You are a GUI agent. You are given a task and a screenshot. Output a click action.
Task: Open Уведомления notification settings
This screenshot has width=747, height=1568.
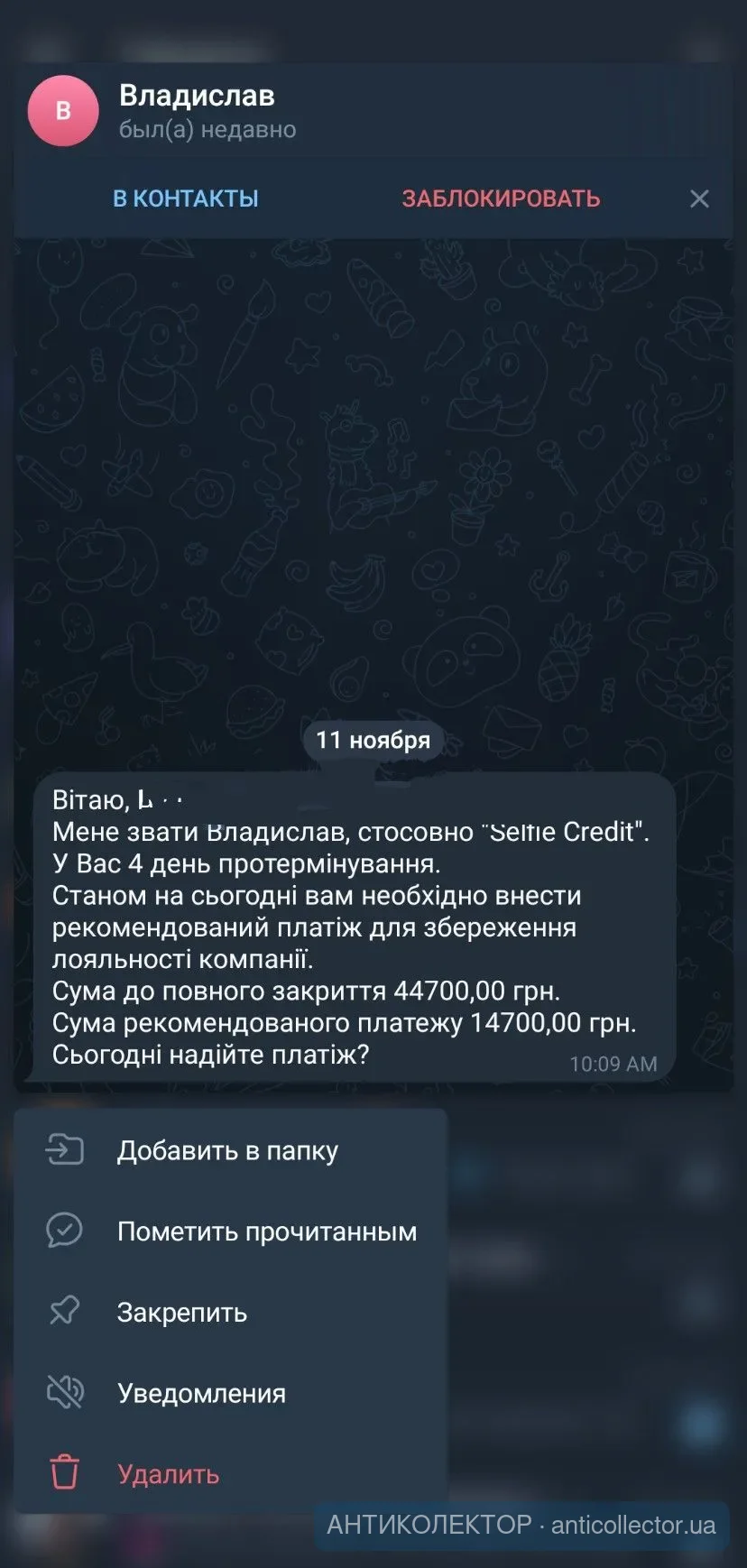coord(201,1393)
